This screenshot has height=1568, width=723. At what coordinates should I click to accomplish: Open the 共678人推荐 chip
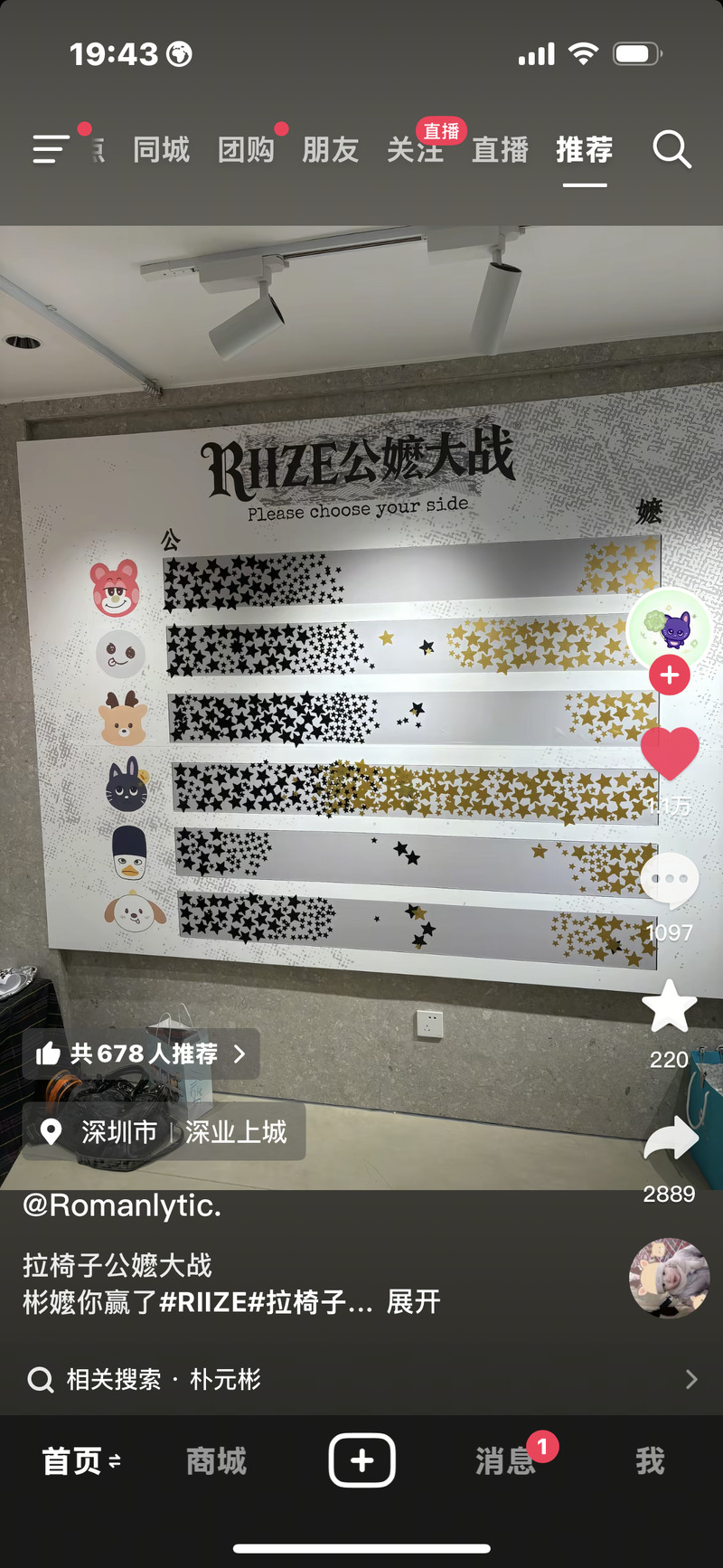tap(141, 1053)
